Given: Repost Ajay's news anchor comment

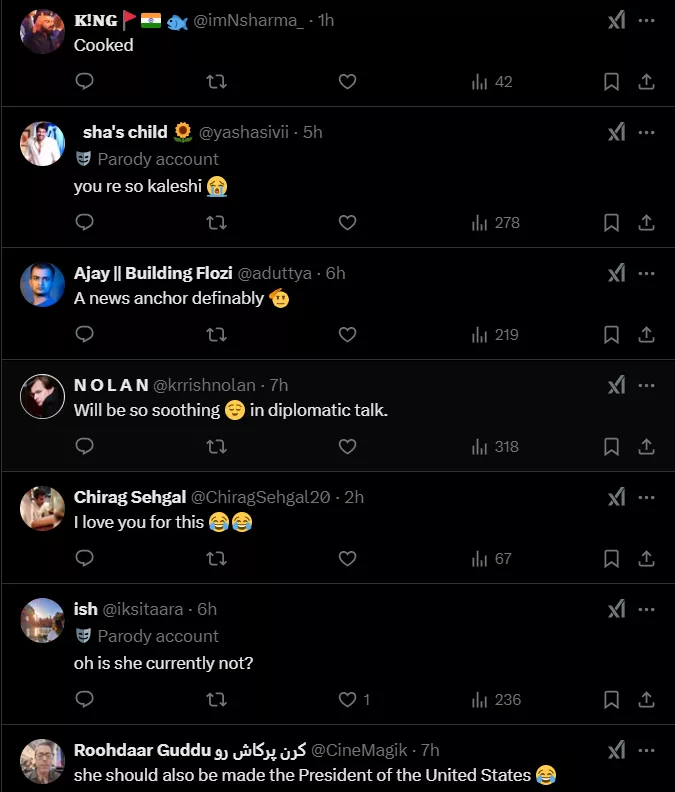Looking at the screenshot, I should [x=216, y=334].
